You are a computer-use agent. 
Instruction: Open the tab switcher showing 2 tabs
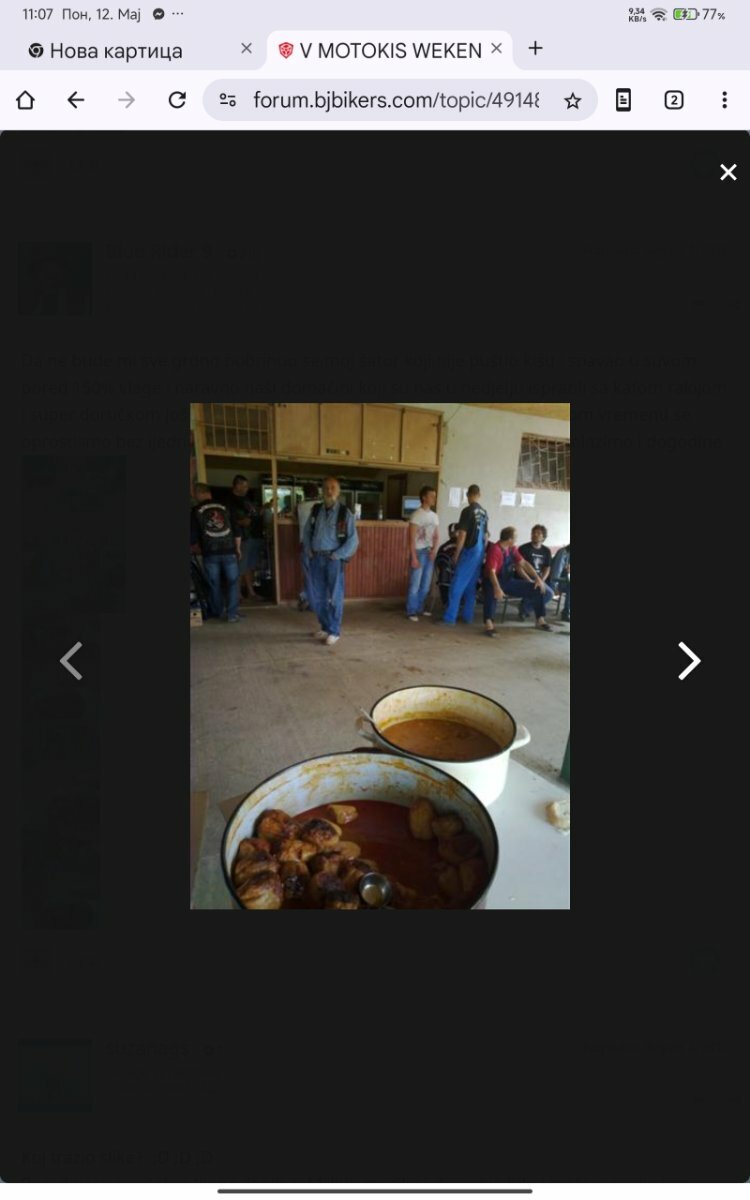click(x=674, y=100)
